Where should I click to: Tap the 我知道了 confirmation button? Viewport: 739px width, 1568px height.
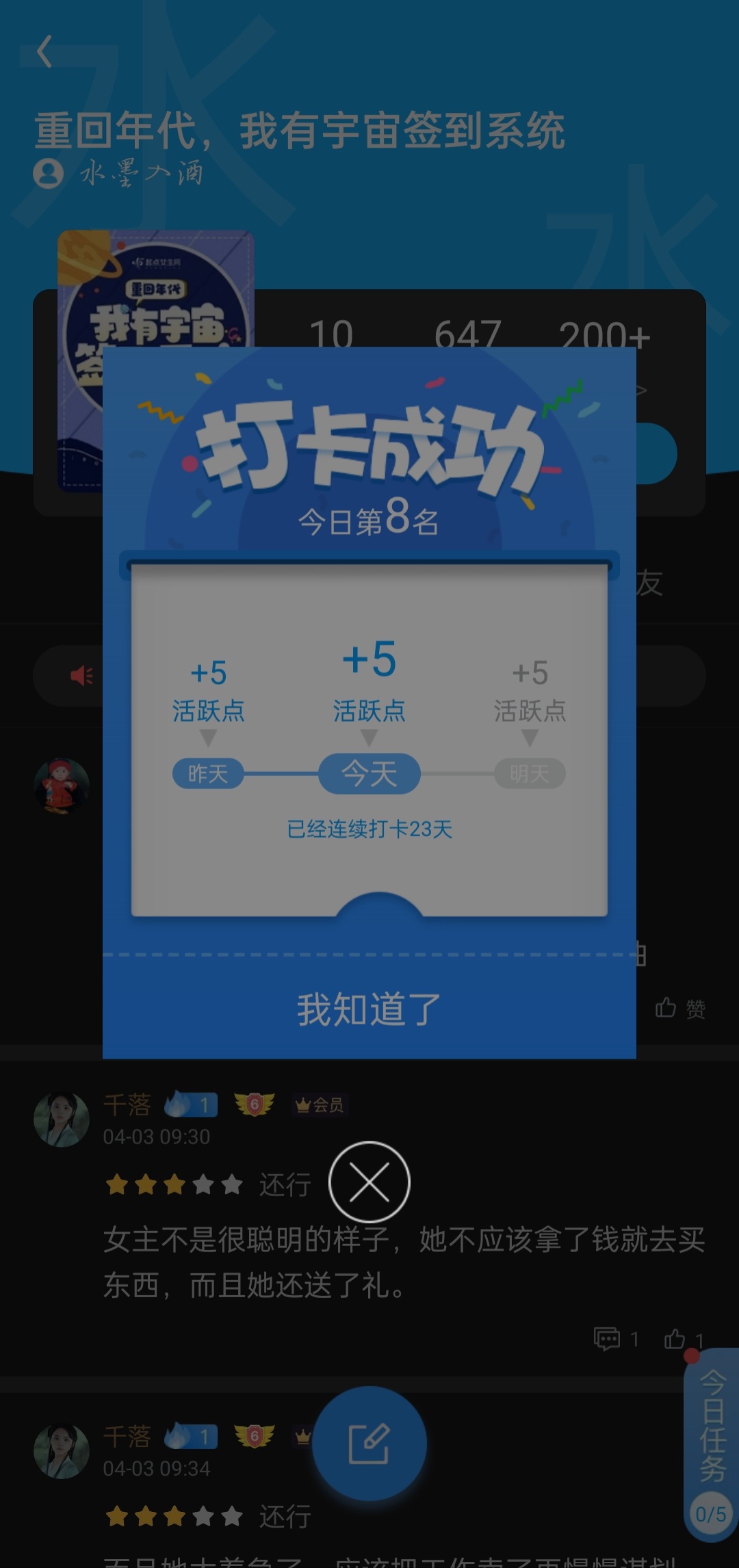[x=369, y=1009]
